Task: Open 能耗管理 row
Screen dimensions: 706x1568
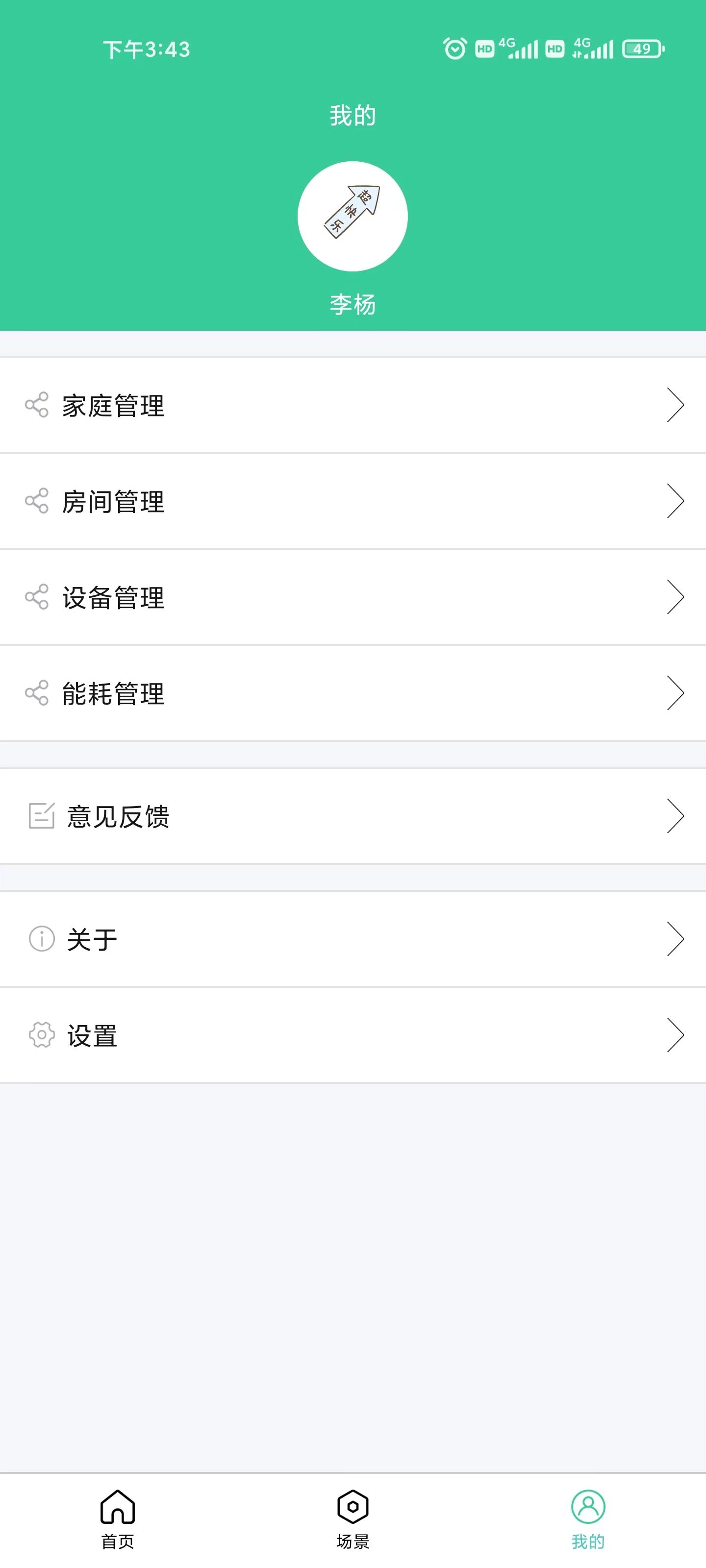Action: click(353, 693)
